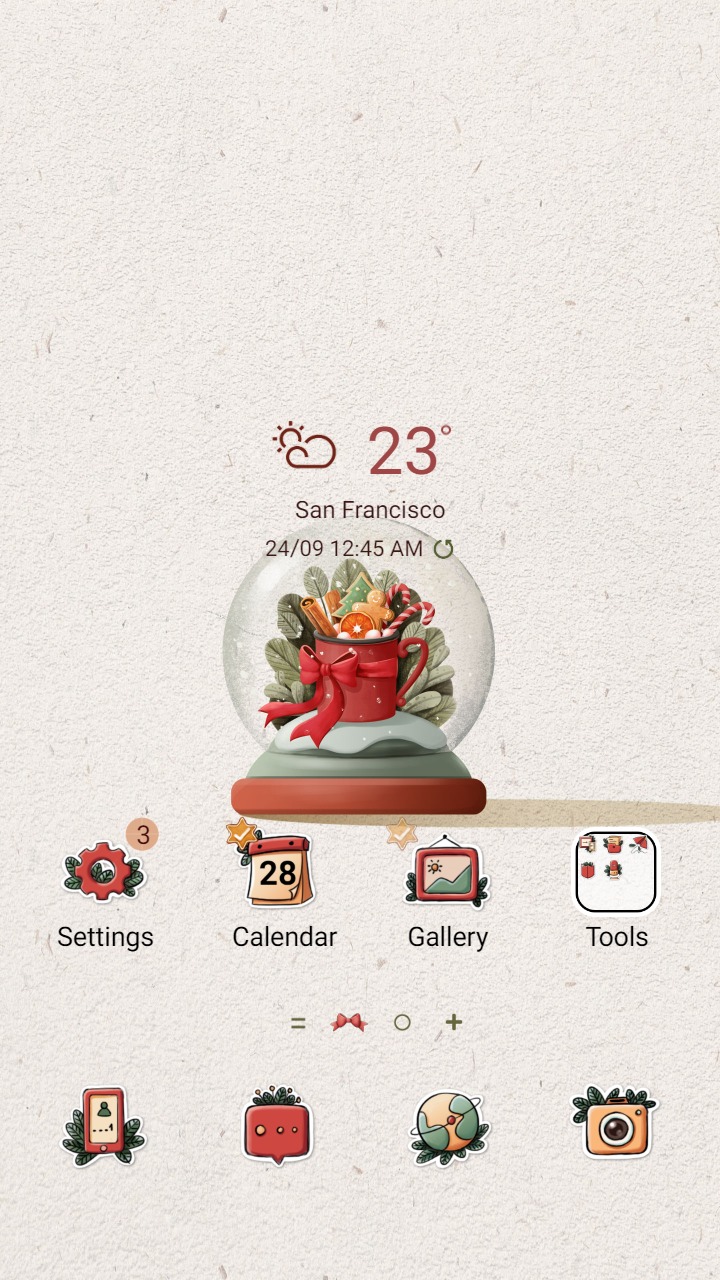Tap the San Francisco location label
This screenshot has width=720, height=1280.
370,509
